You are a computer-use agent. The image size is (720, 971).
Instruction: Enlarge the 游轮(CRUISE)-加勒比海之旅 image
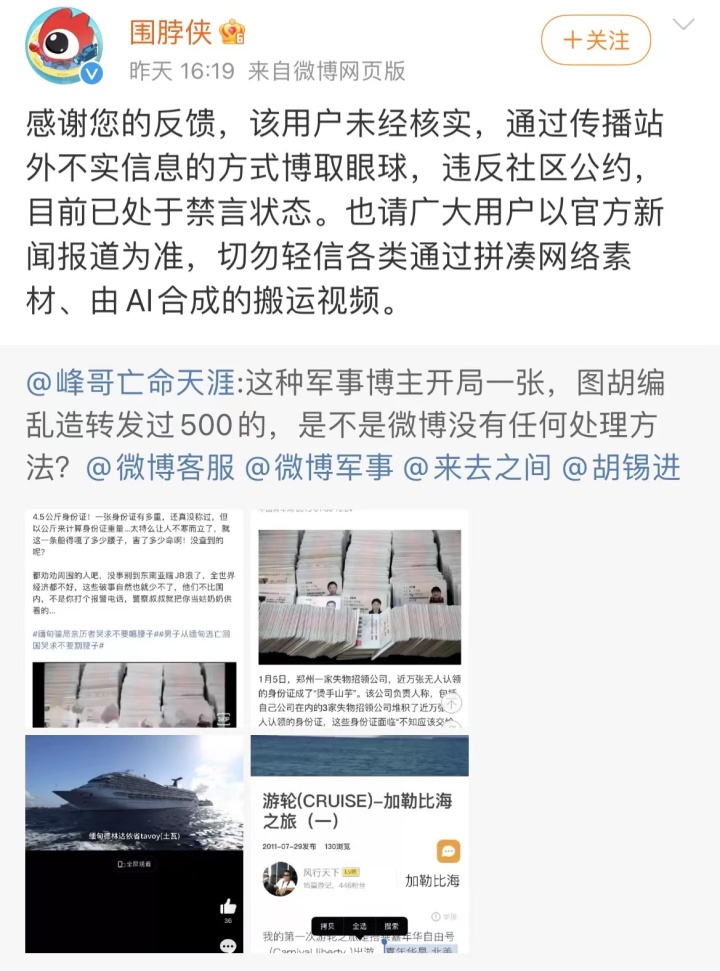tap(356, 842)
